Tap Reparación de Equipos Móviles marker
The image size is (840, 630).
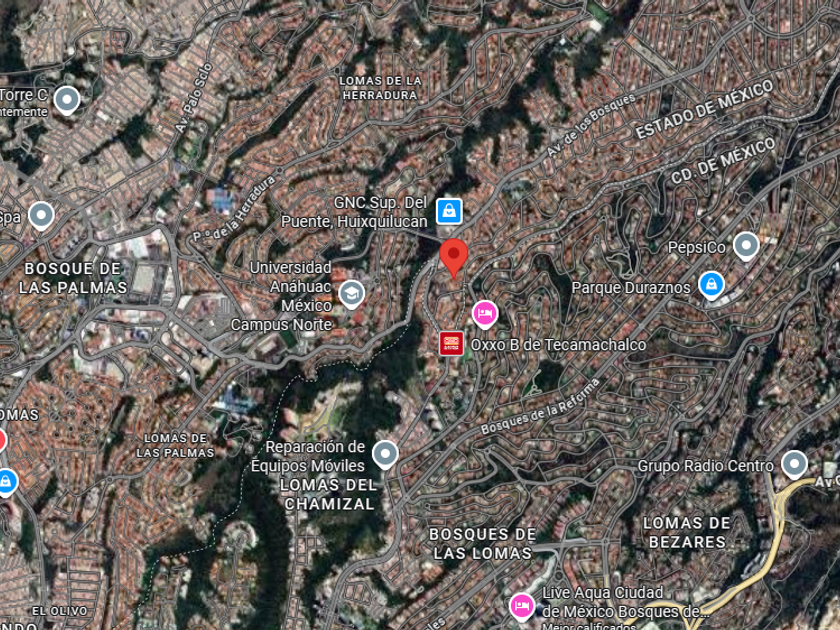385,454
